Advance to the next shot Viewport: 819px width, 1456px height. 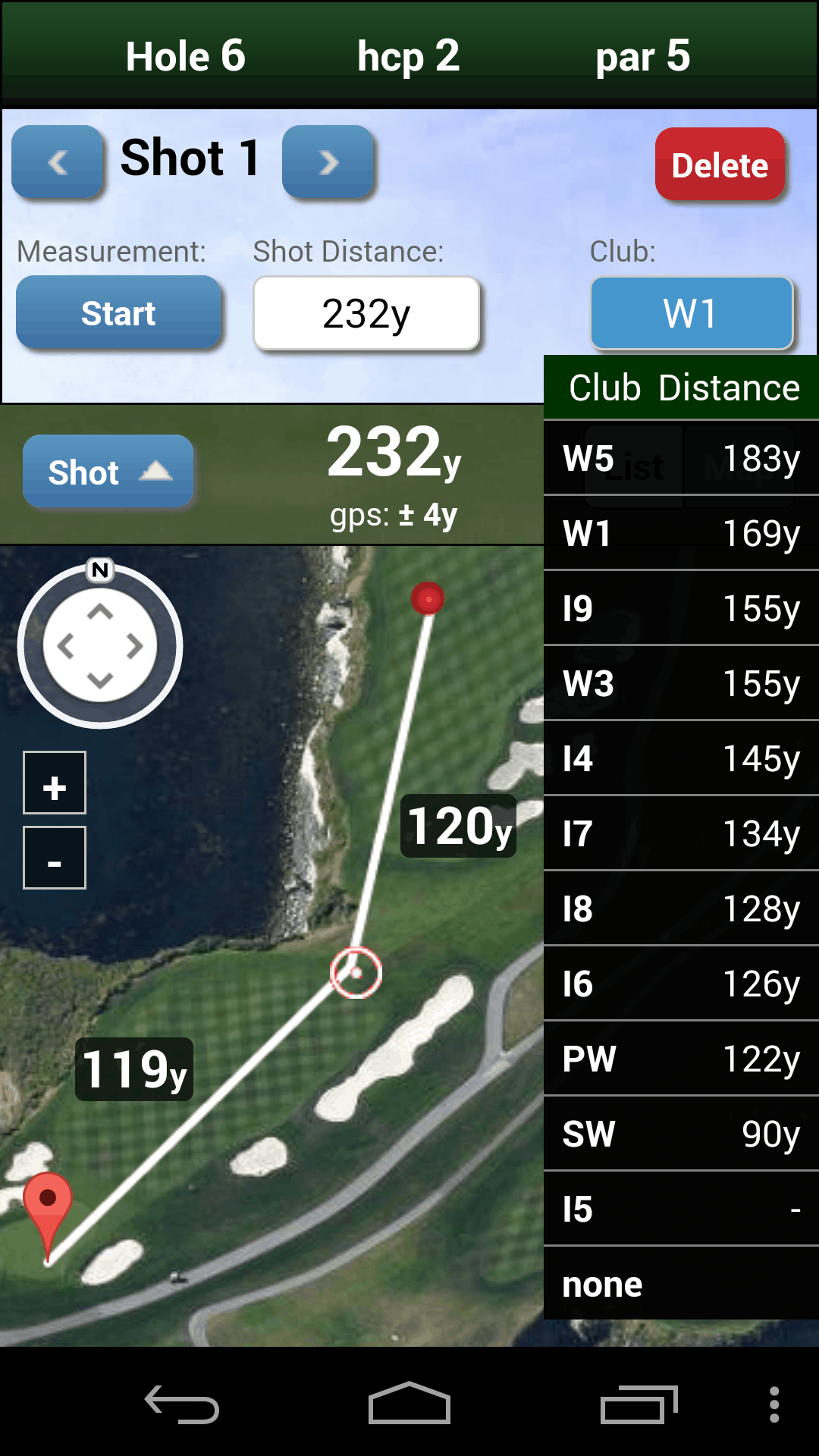click(x=328, y=162)
